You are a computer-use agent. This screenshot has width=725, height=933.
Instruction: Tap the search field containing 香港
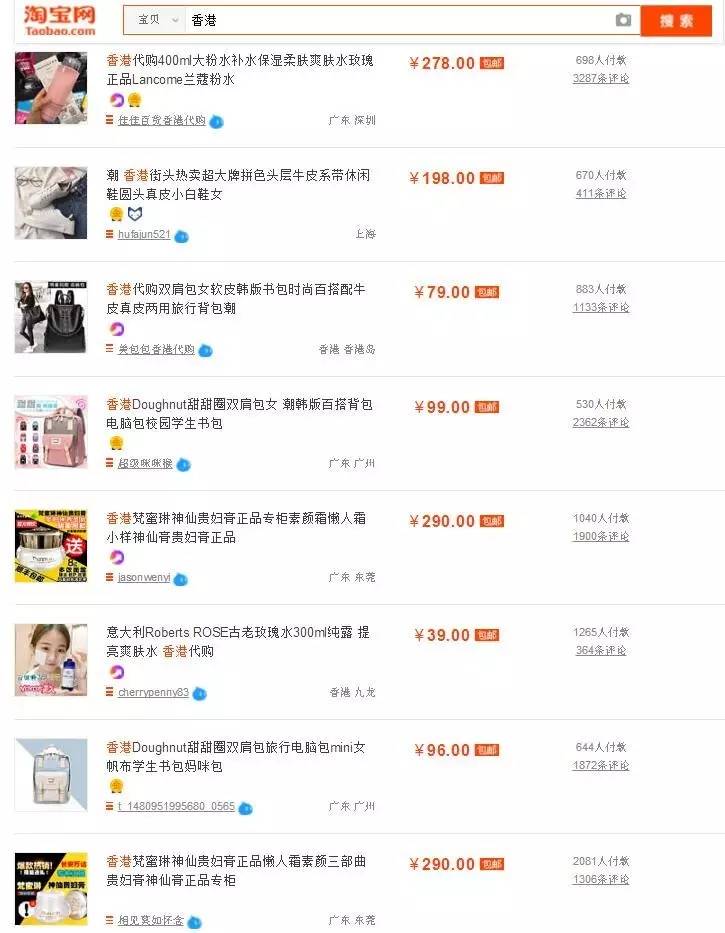400,20
